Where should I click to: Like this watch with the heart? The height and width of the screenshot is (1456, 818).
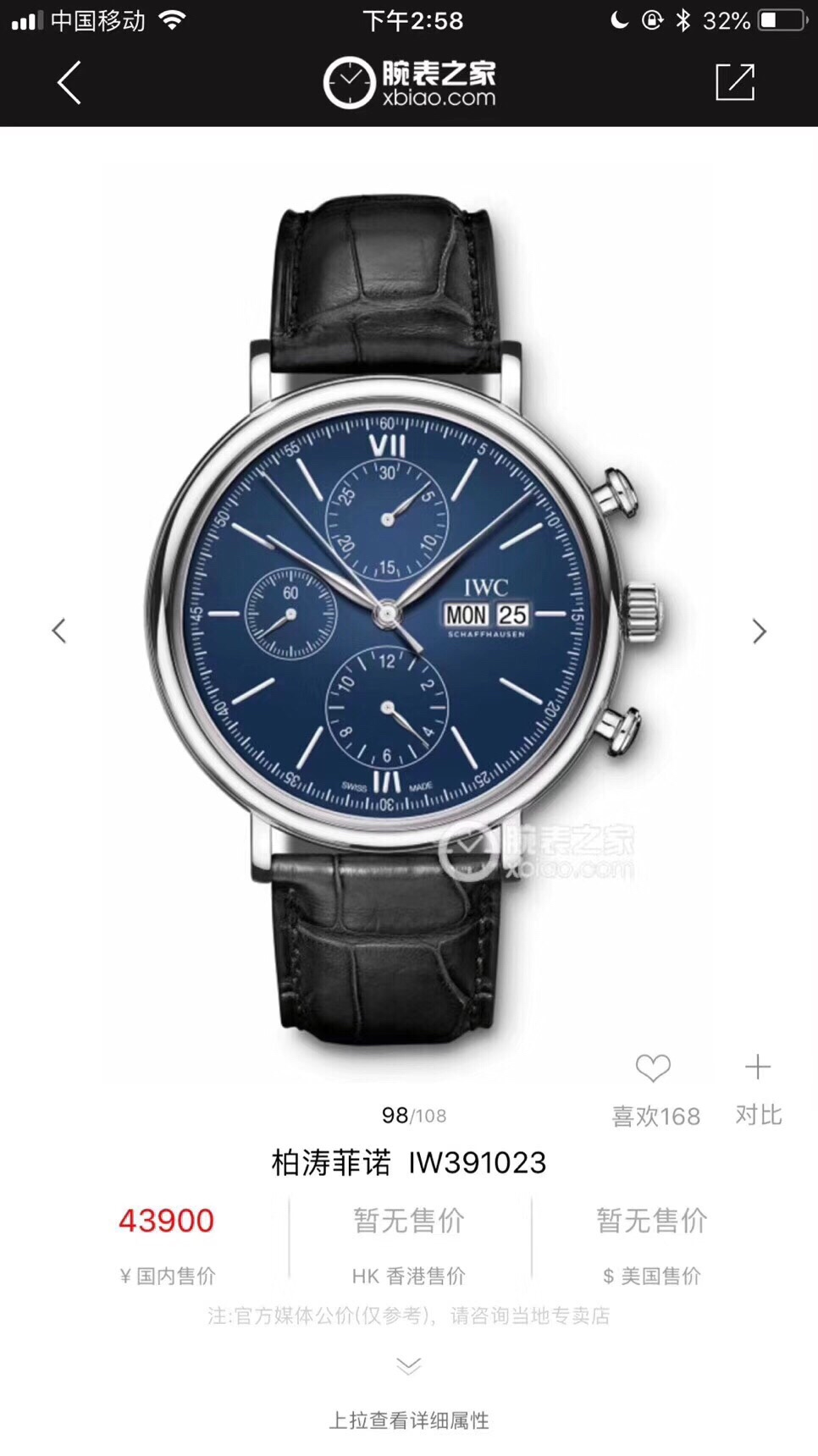click(653, 1068)
